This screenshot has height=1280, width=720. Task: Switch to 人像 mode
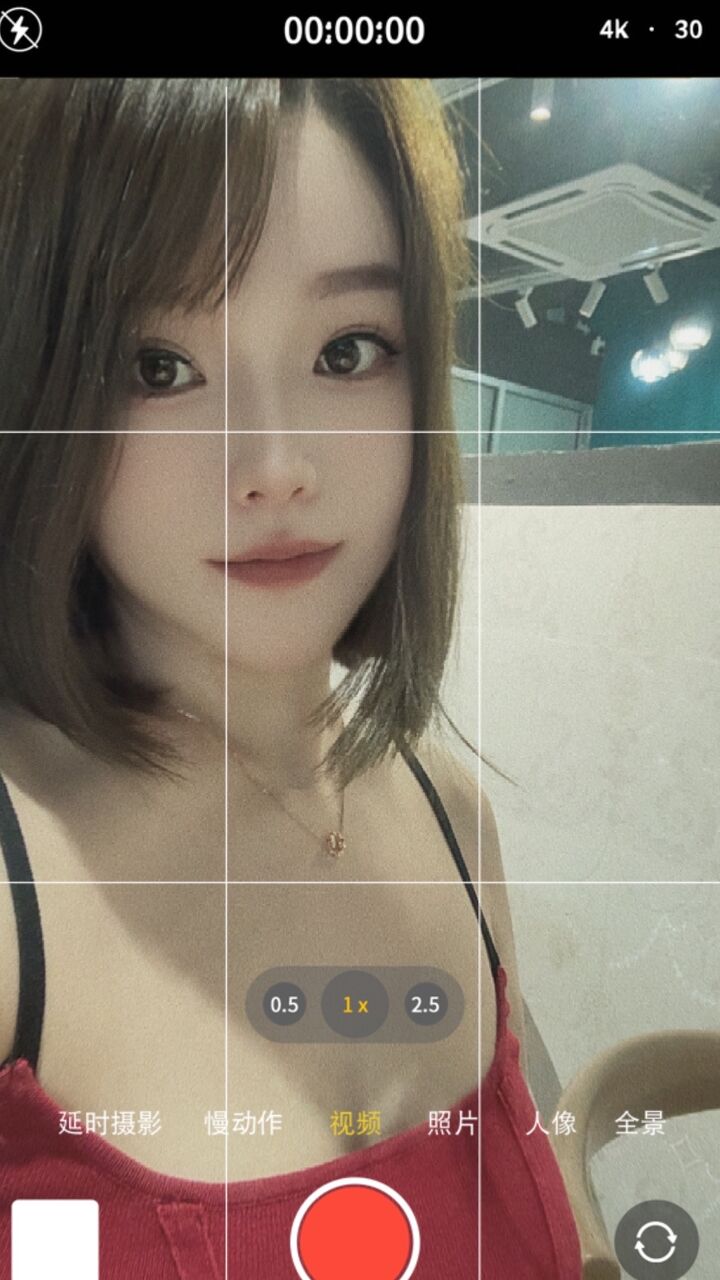[551, 1123]
